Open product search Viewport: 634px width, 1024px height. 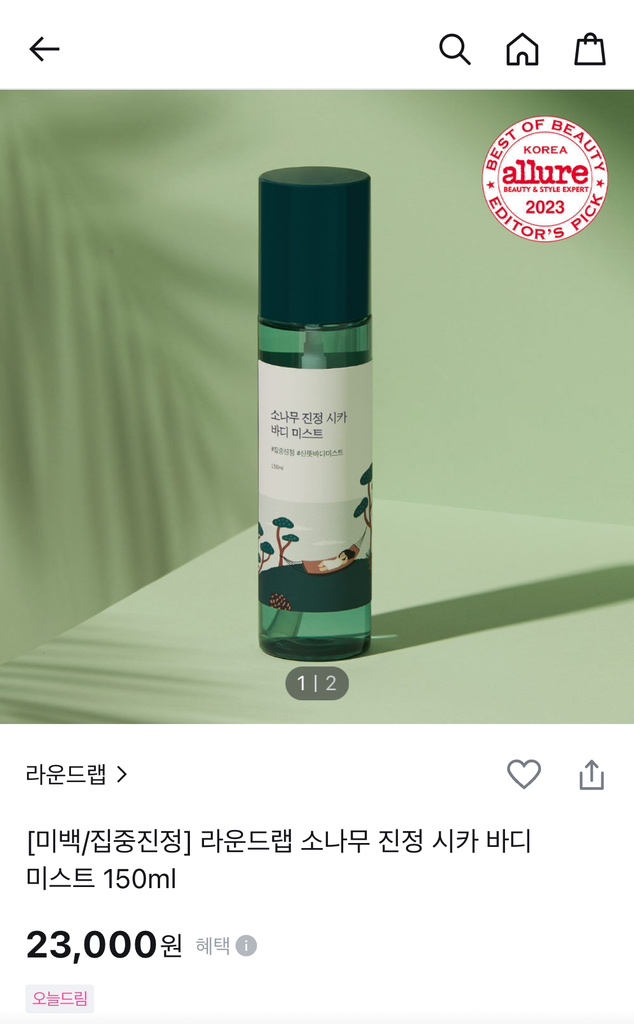(455, 48)
